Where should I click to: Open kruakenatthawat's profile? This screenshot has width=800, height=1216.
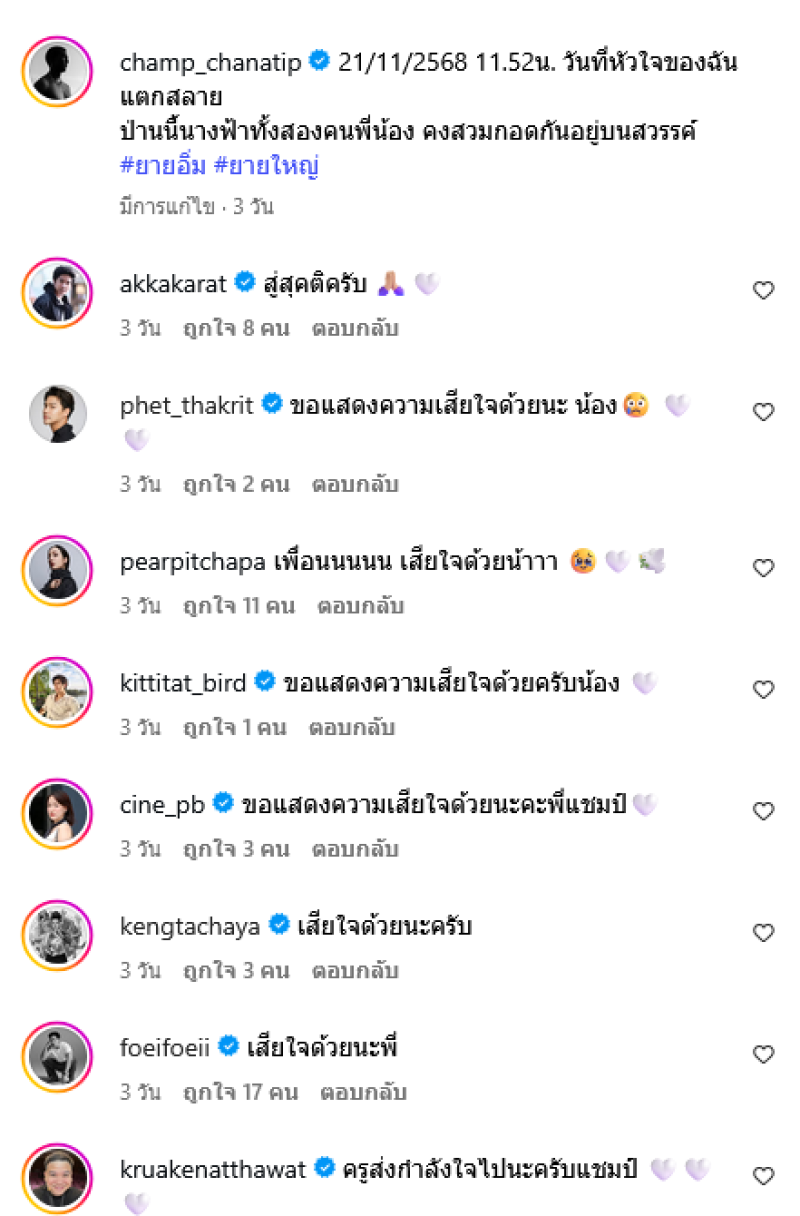coord(212,1168)
